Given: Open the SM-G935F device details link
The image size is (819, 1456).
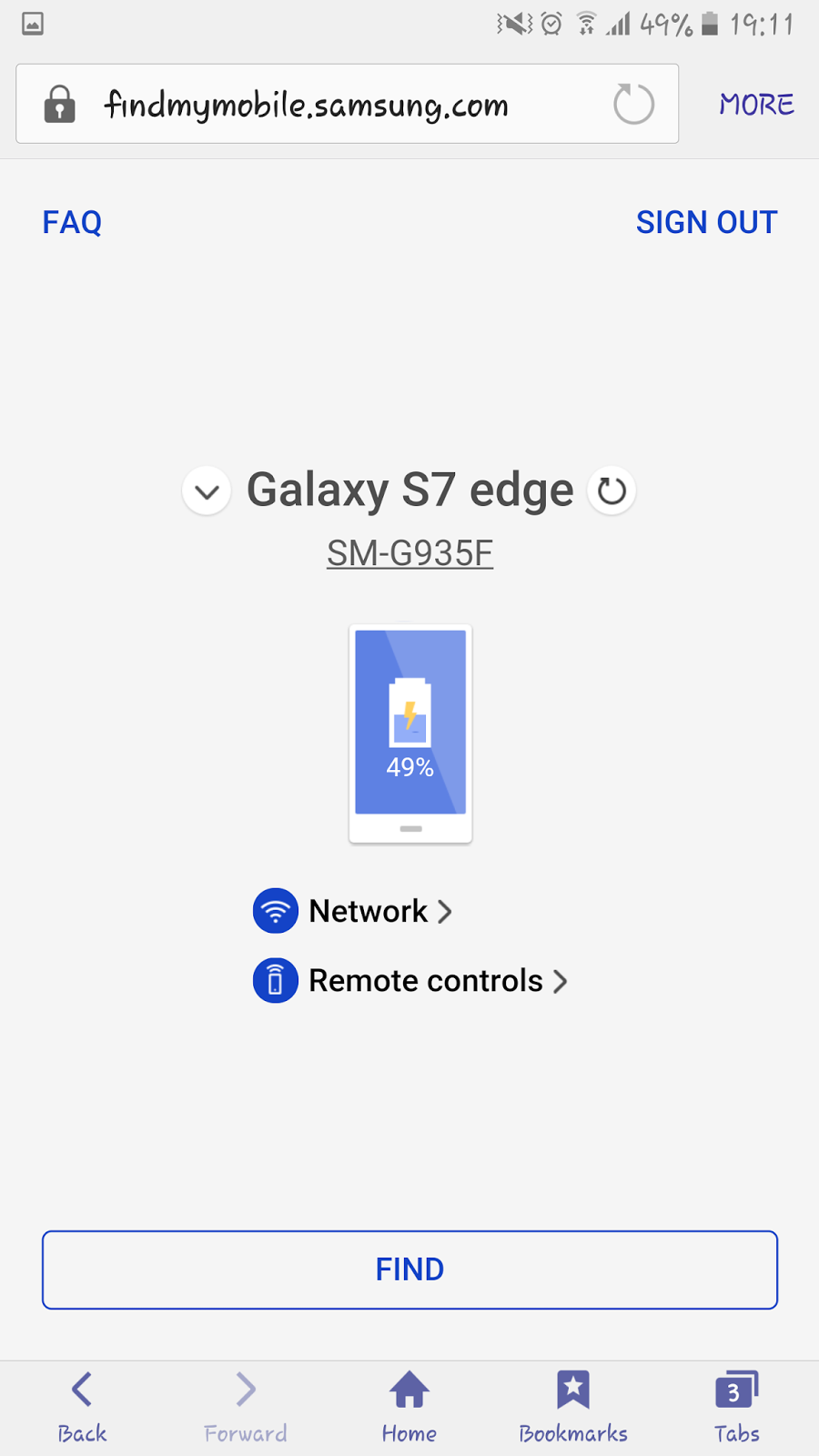Looking at the screenshot, I should [x=409, y=551].
